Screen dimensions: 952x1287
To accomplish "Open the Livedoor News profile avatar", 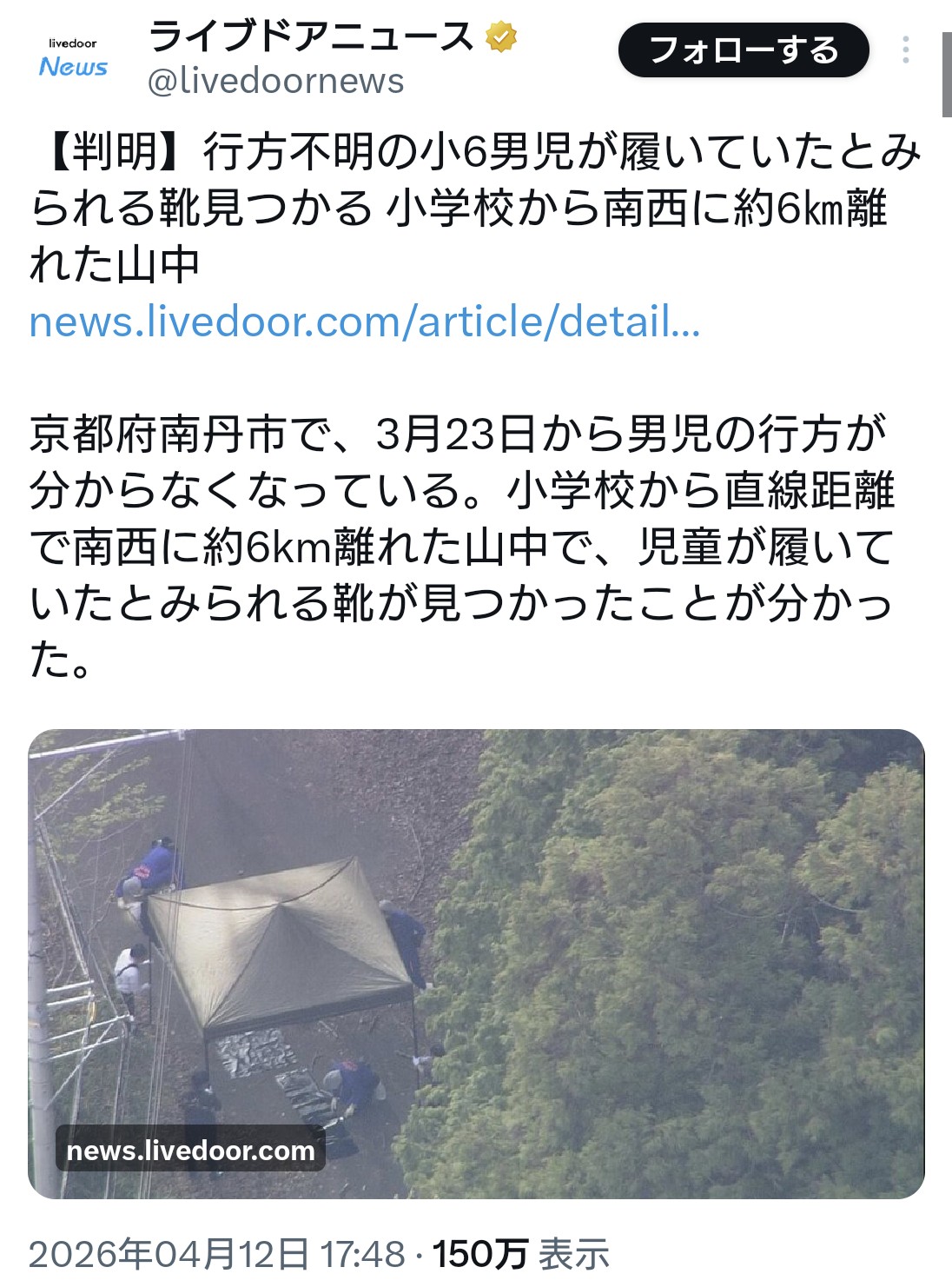I will tap(74, 57).
